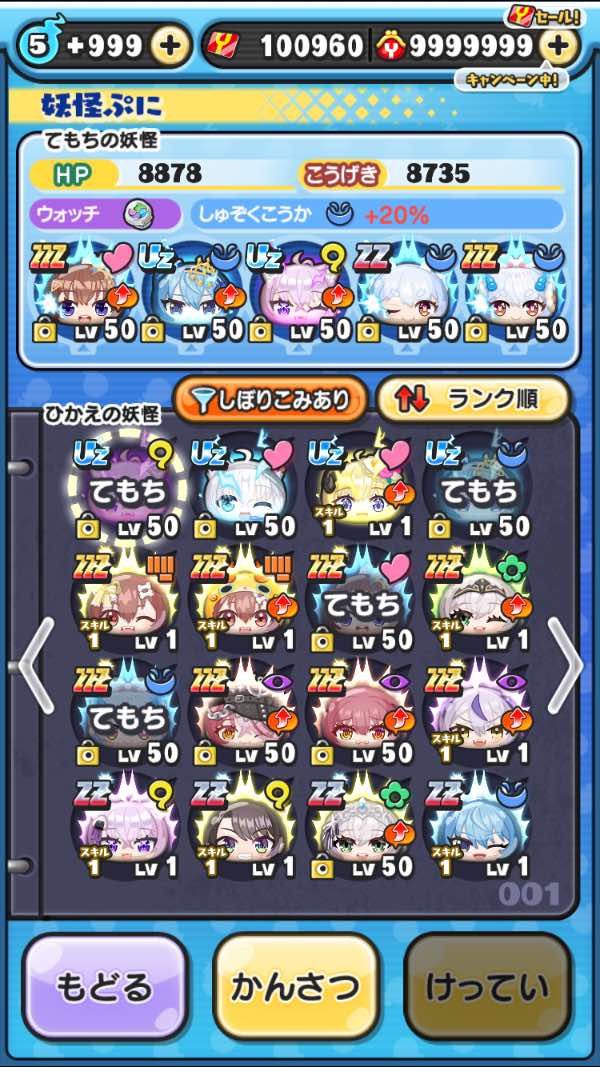Open the しぼりこみあり filter
The width and height of the screenshot is (600, 1067).
[x=270, y=400]
